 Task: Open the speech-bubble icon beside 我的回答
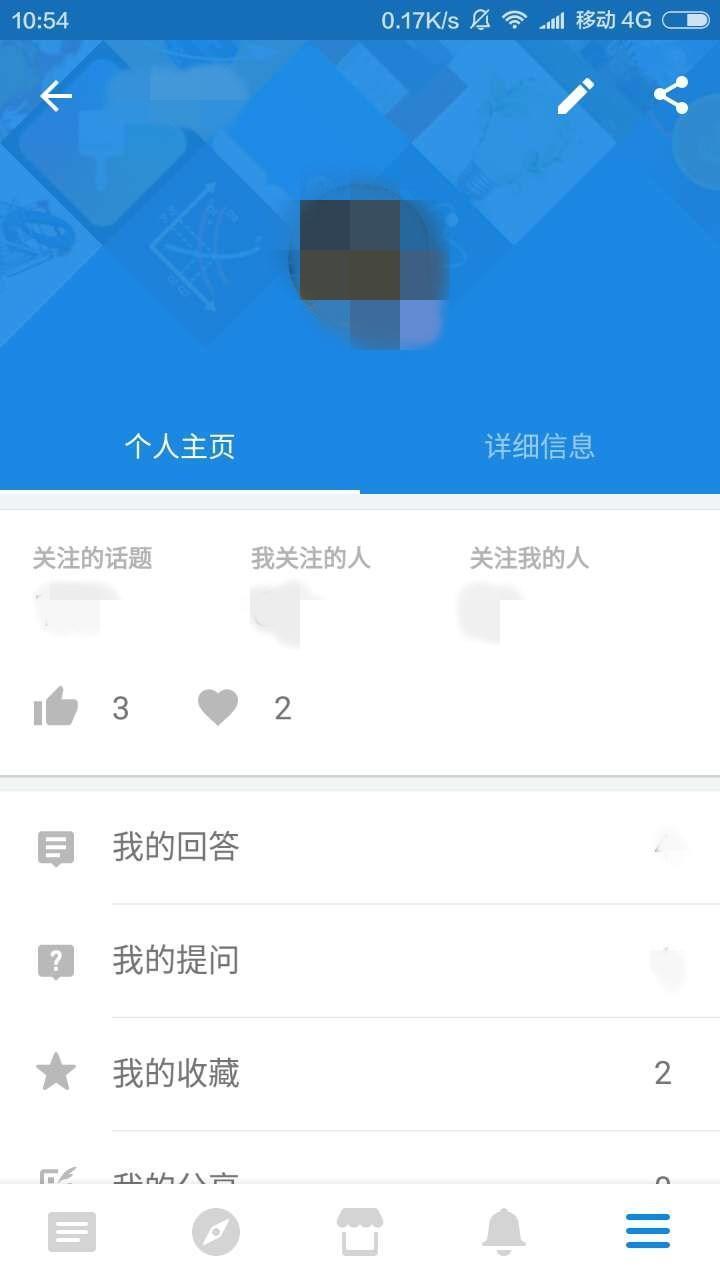(x=56, y=847)
